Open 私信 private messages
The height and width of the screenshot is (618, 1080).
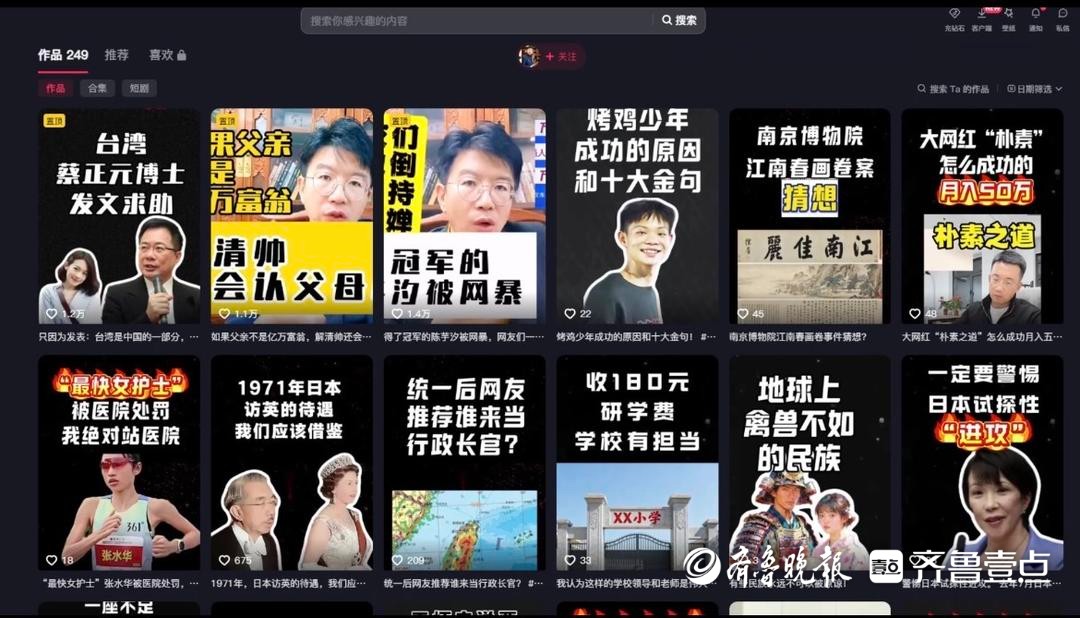click(x=1062, y=18)
